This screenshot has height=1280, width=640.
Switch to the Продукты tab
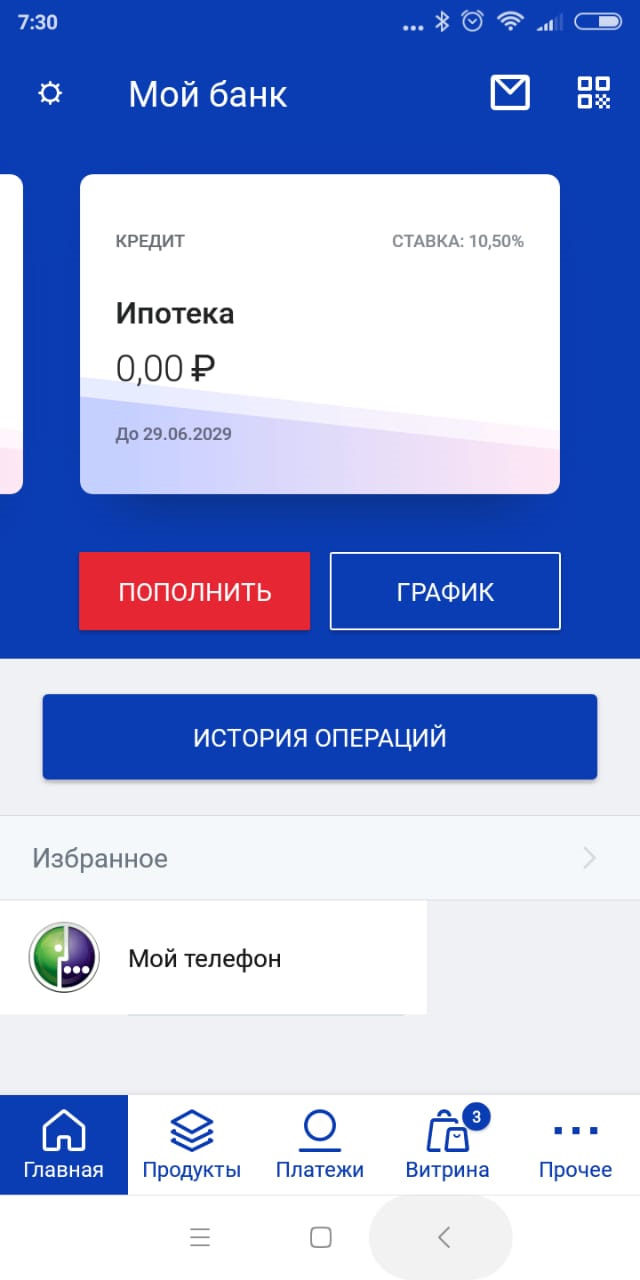pyautogui.click(x=192, y=1145)
